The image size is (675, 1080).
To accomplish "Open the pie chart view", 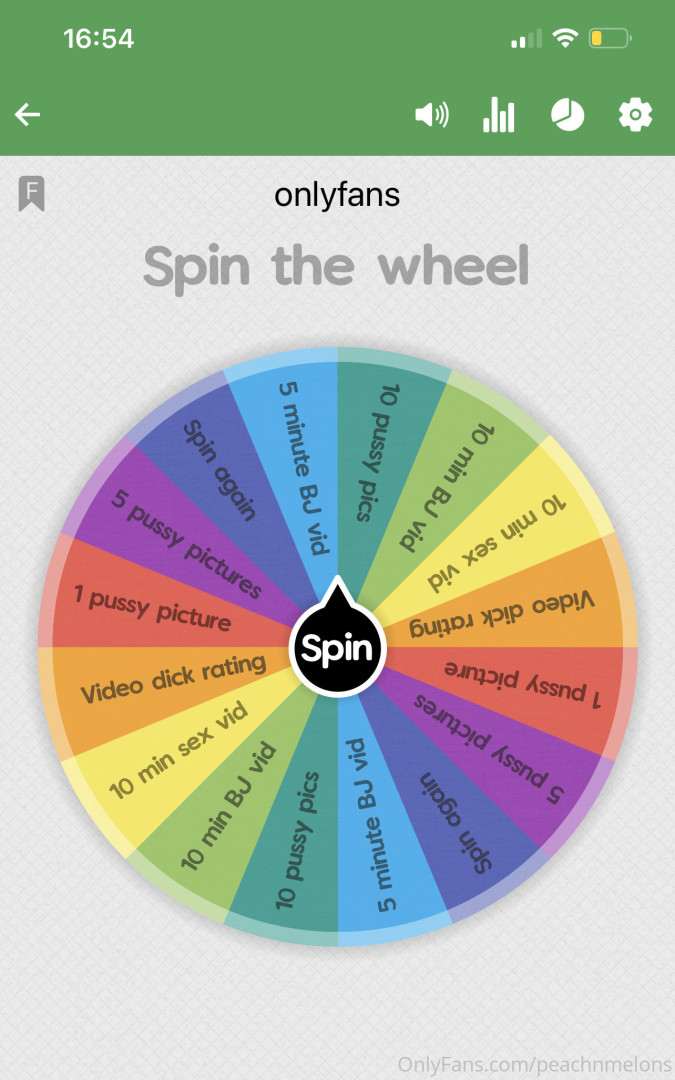I will pyautogui.click(x=567, y=115).
